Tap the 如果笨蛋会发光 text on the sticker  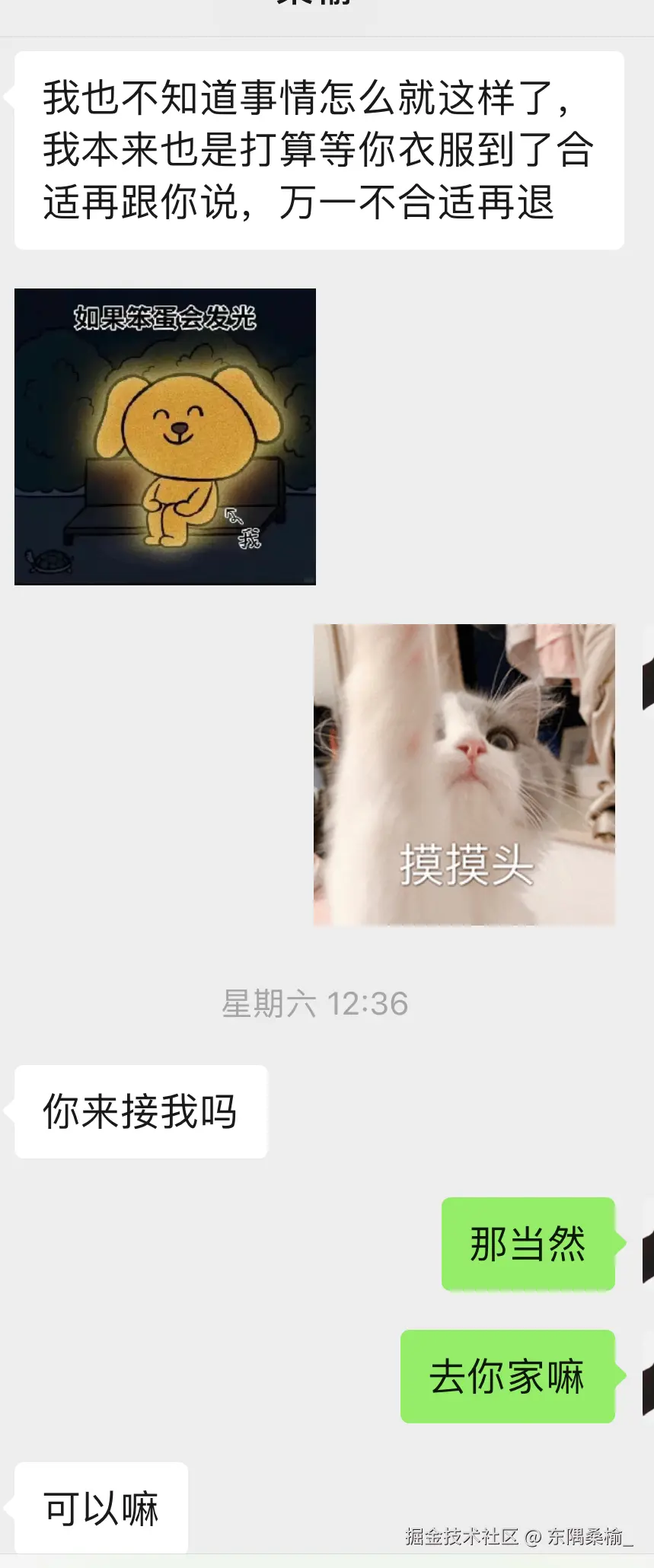pyautogui.click(x=167, y=317)
